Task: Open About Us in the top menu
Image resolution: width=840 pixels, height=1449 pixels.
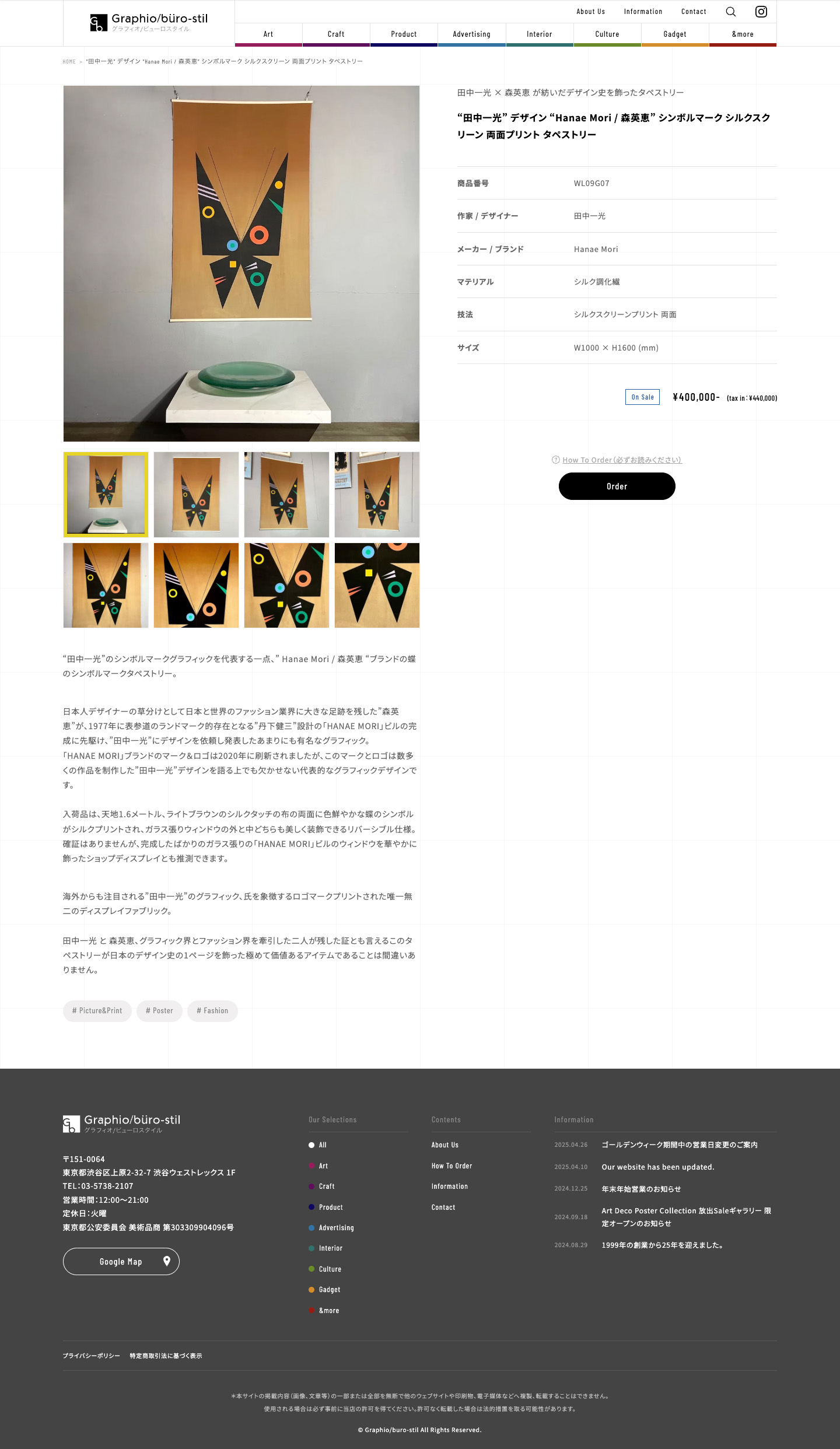Action: 590,12
